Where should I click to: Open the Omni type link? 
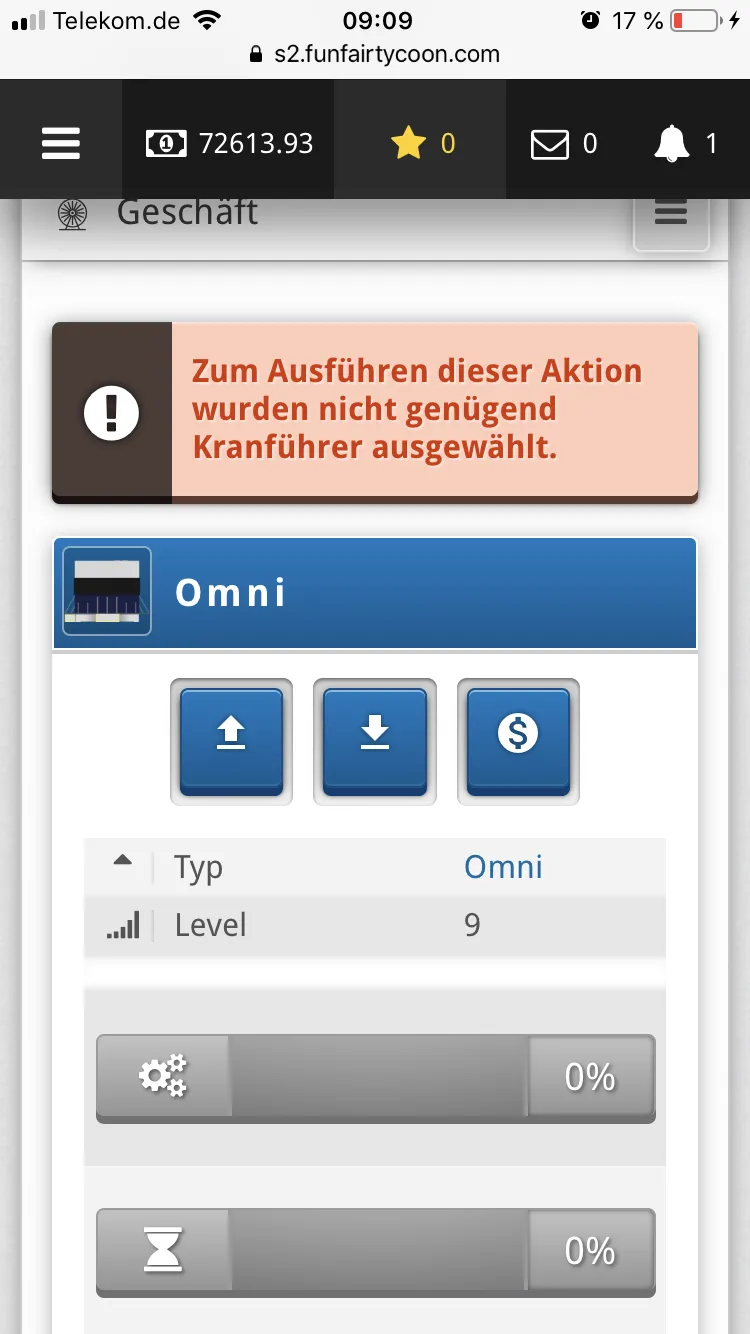503,866
